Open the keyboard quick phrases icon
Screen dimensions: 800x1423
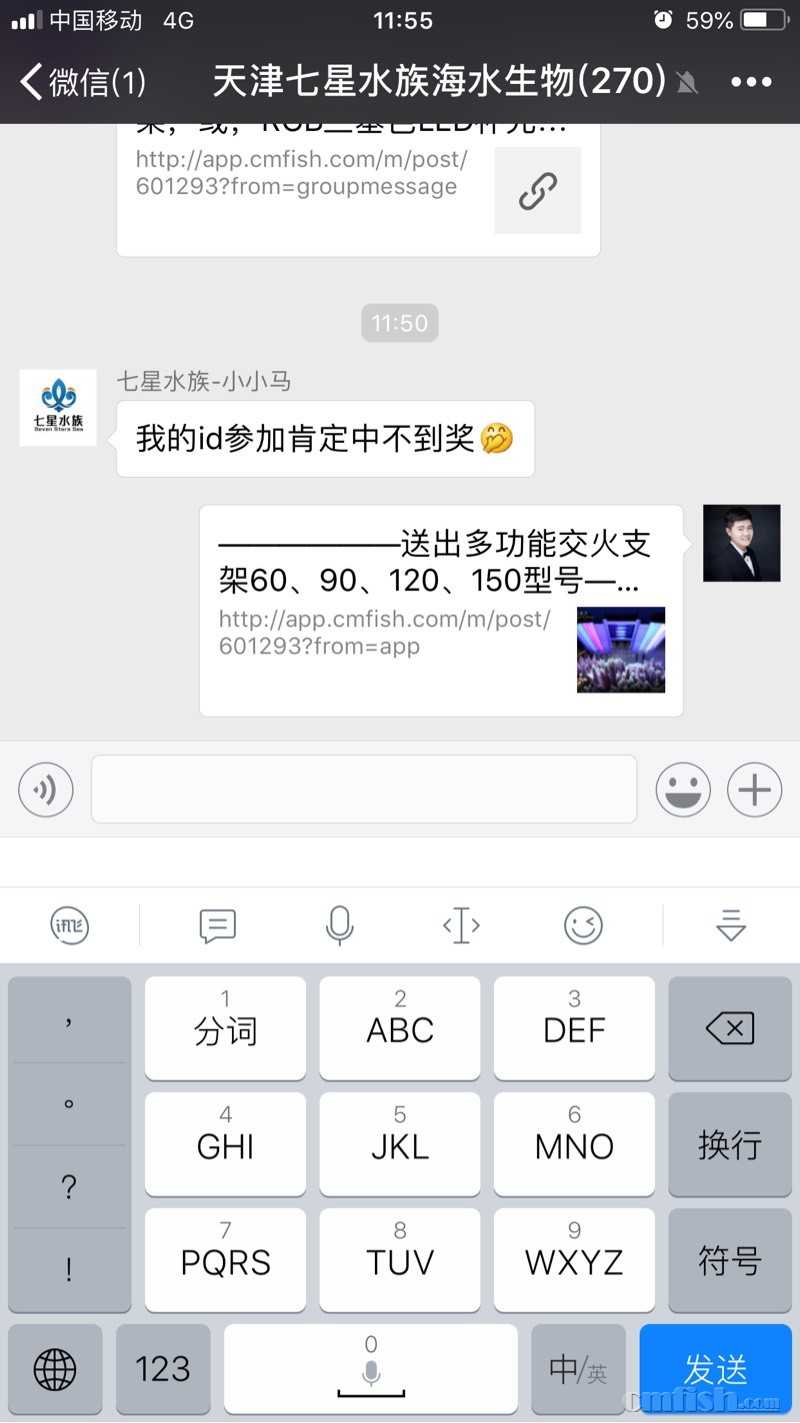217,926
